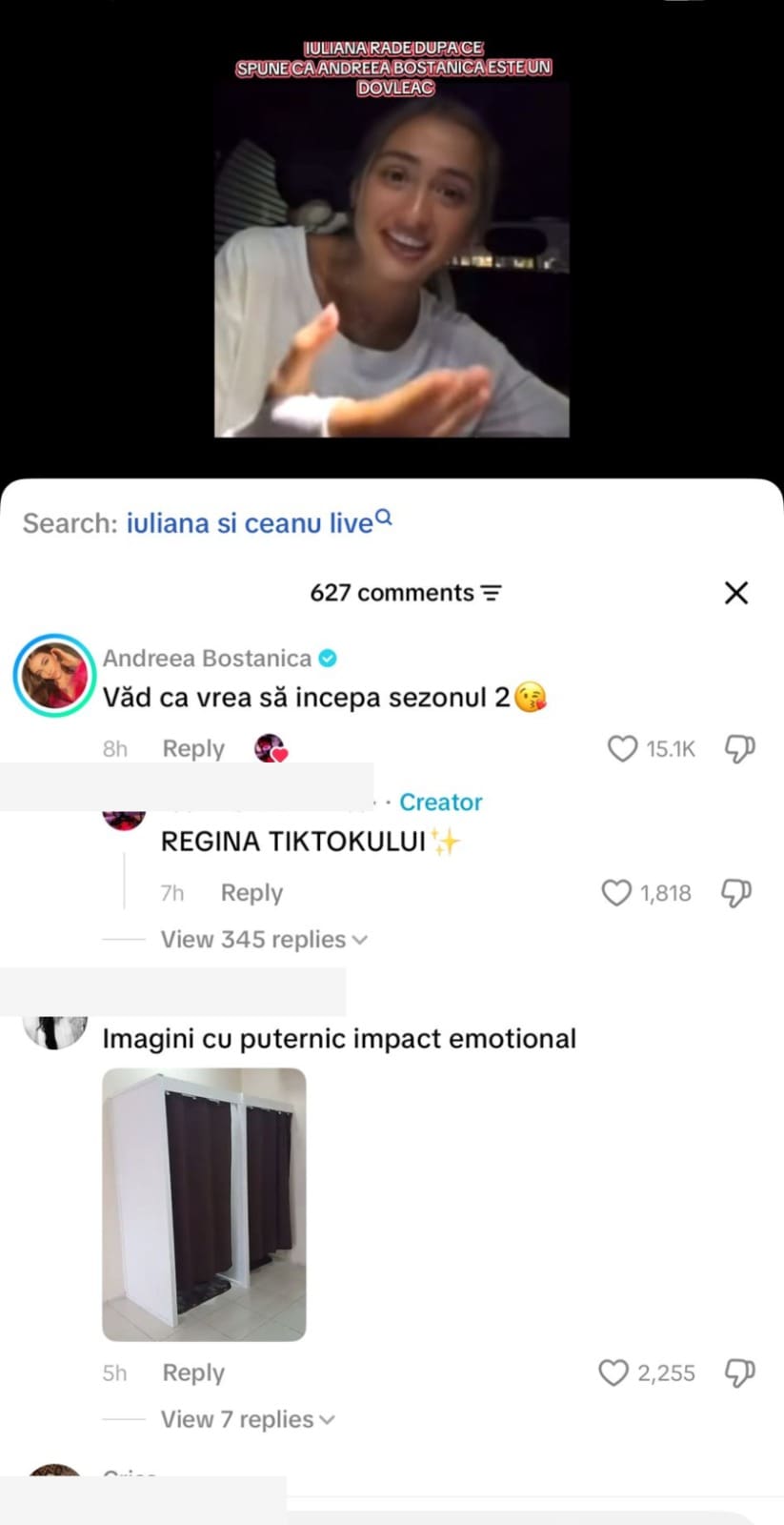Reply to the Imagini cu puternic impact comment
784x1525 pixels.
[193, 1373]
